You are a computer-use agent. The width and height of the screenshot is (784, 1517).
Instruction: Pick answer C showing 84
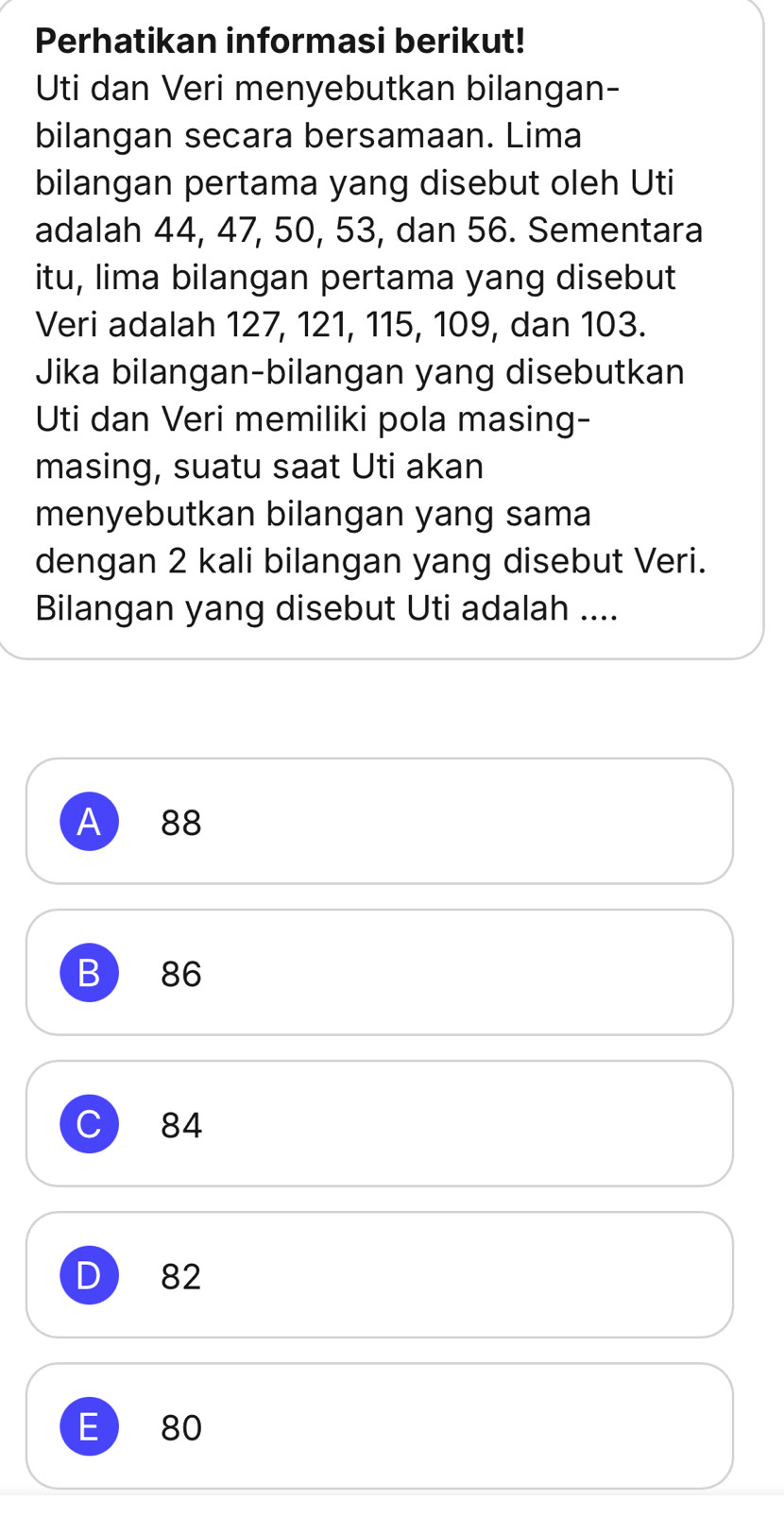pyautogui.click(x=378, y=1124)
